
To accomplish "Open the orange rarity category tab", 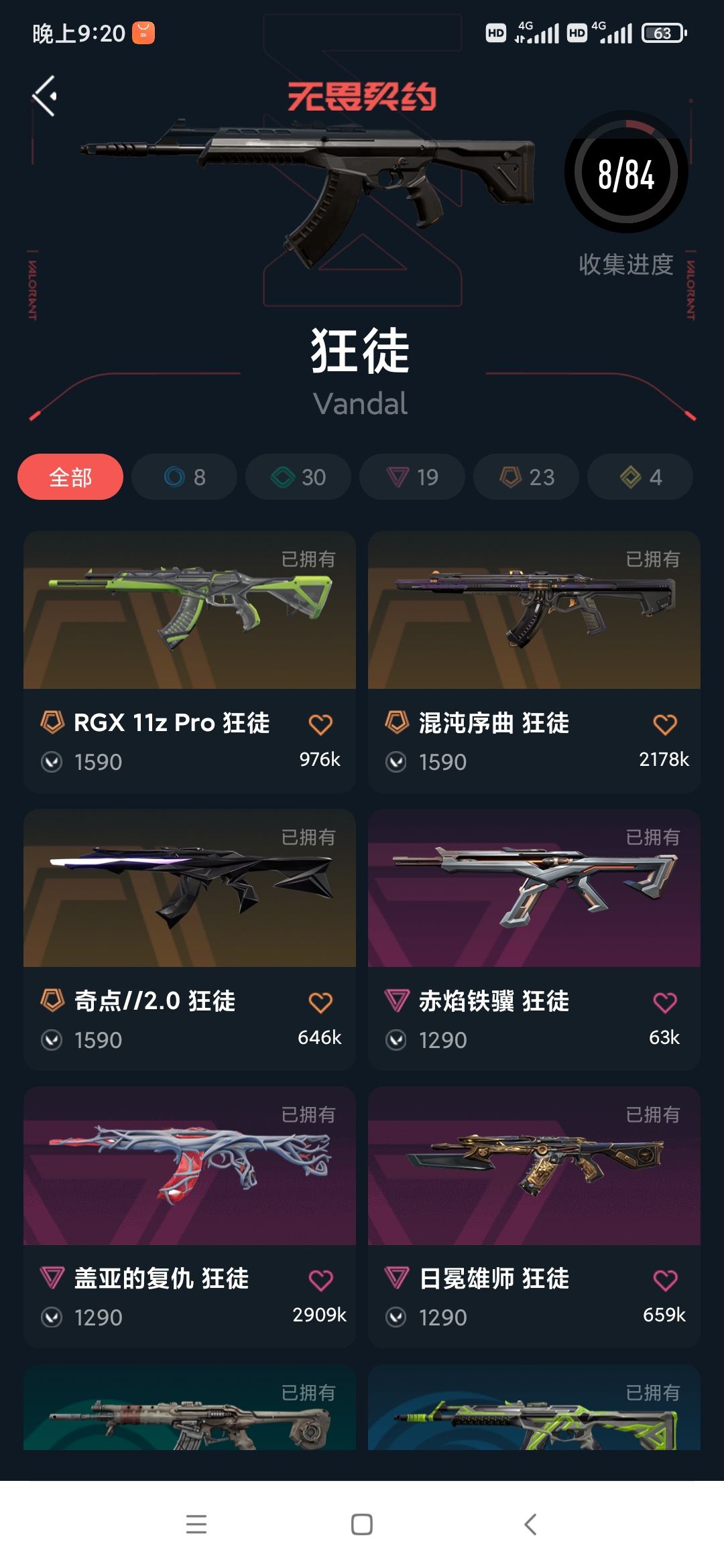I will click(526, 476).
